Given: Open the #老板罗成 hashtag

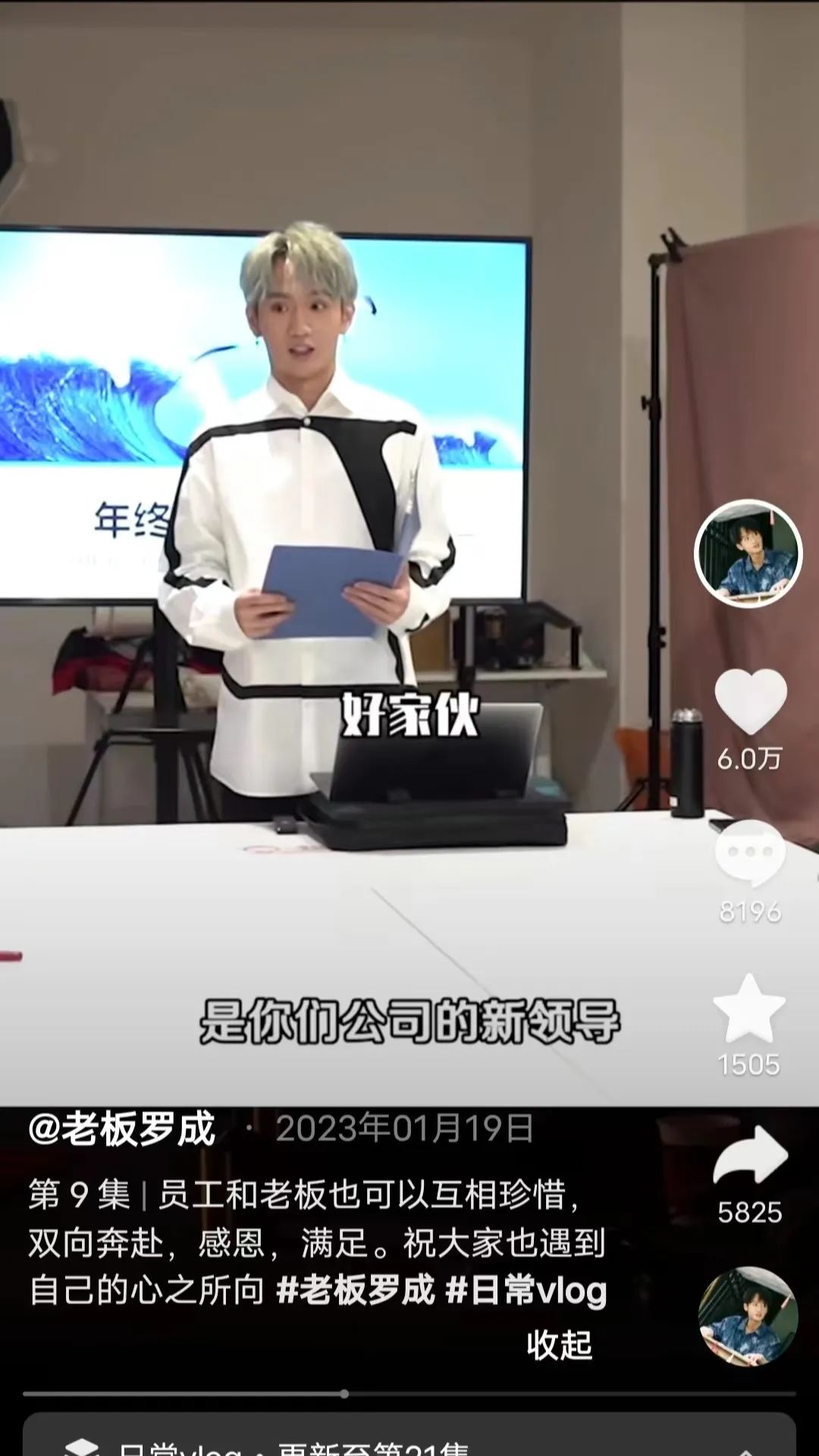Looking at the screenshot, I should [x=356, y=1290].
